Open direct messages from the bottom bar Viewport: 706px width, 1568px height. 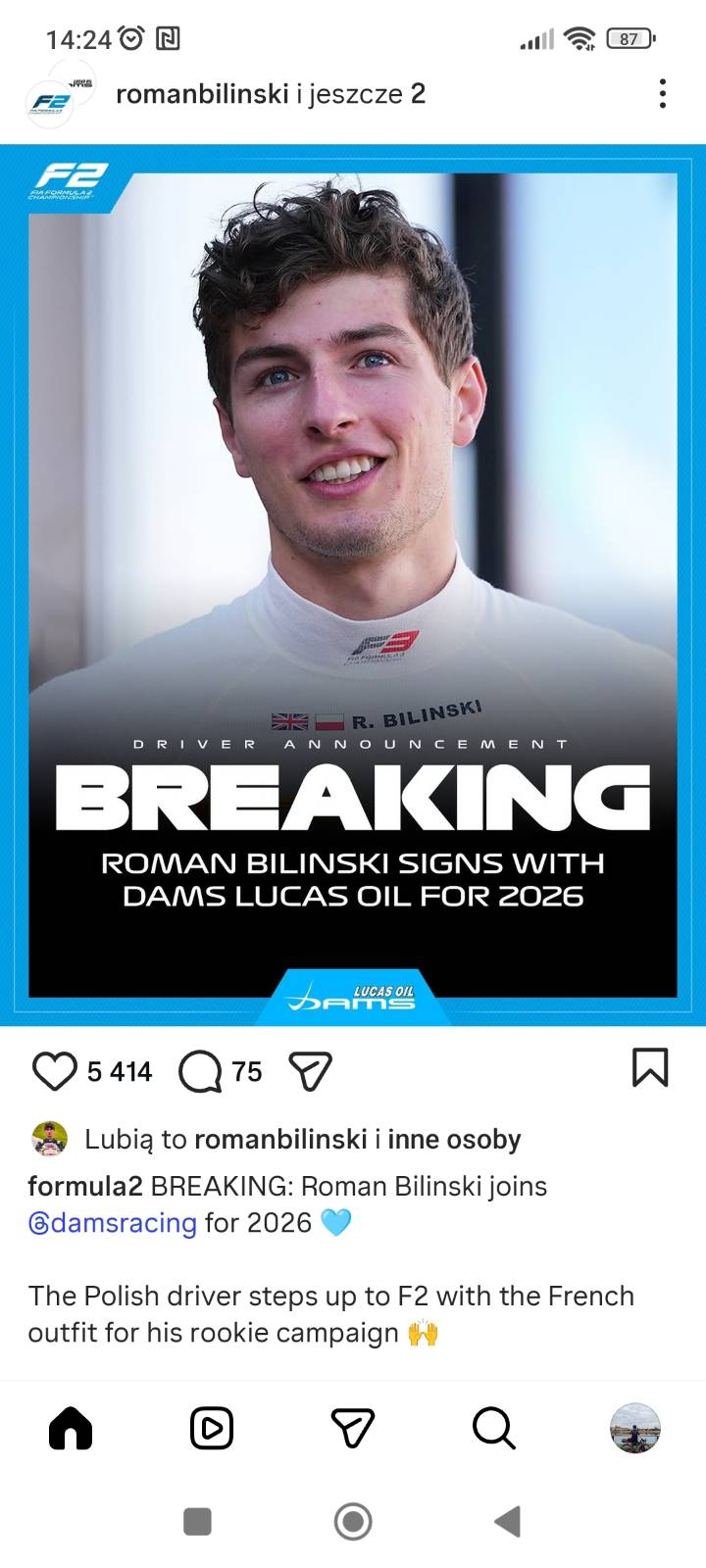click(353, 1429)
